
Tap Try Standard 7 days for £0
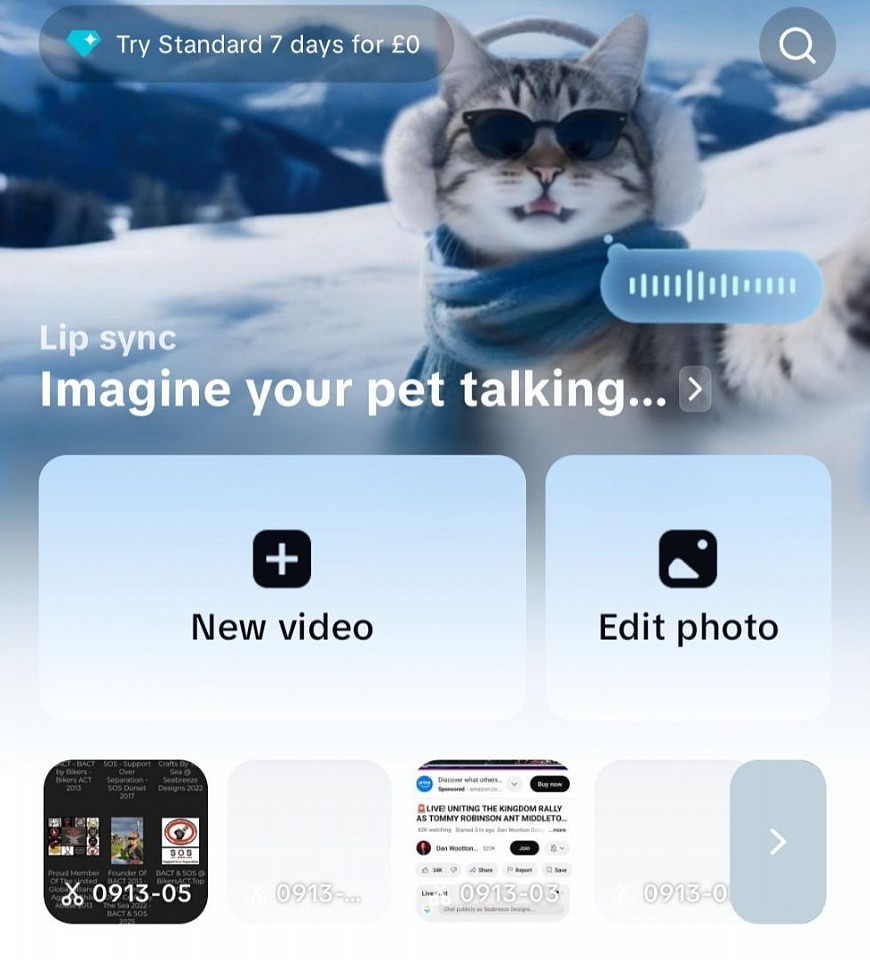[246, 44]
